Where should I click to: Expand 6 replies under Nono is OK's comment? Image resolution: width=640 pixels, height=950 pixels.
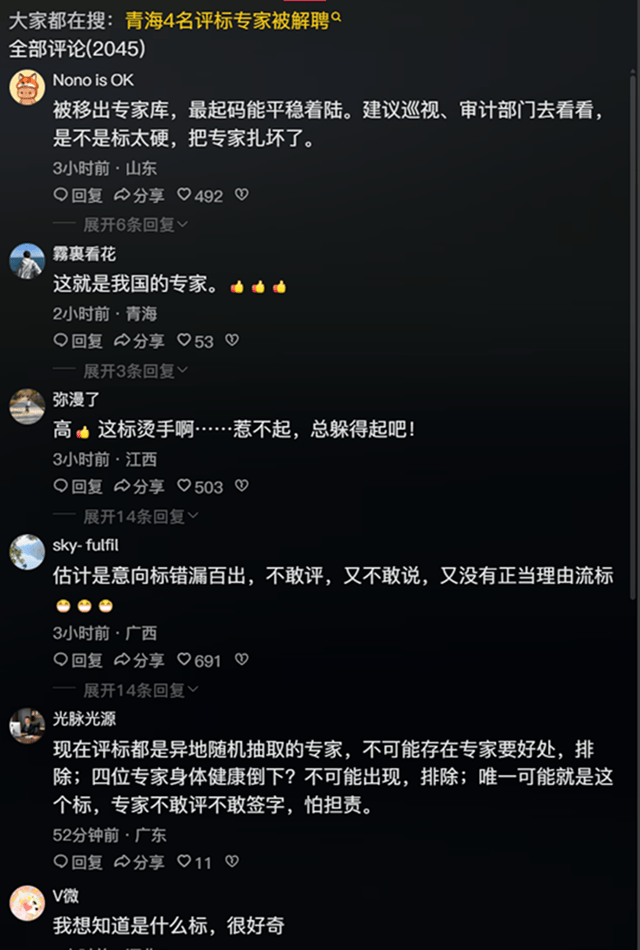click(135, 225)
